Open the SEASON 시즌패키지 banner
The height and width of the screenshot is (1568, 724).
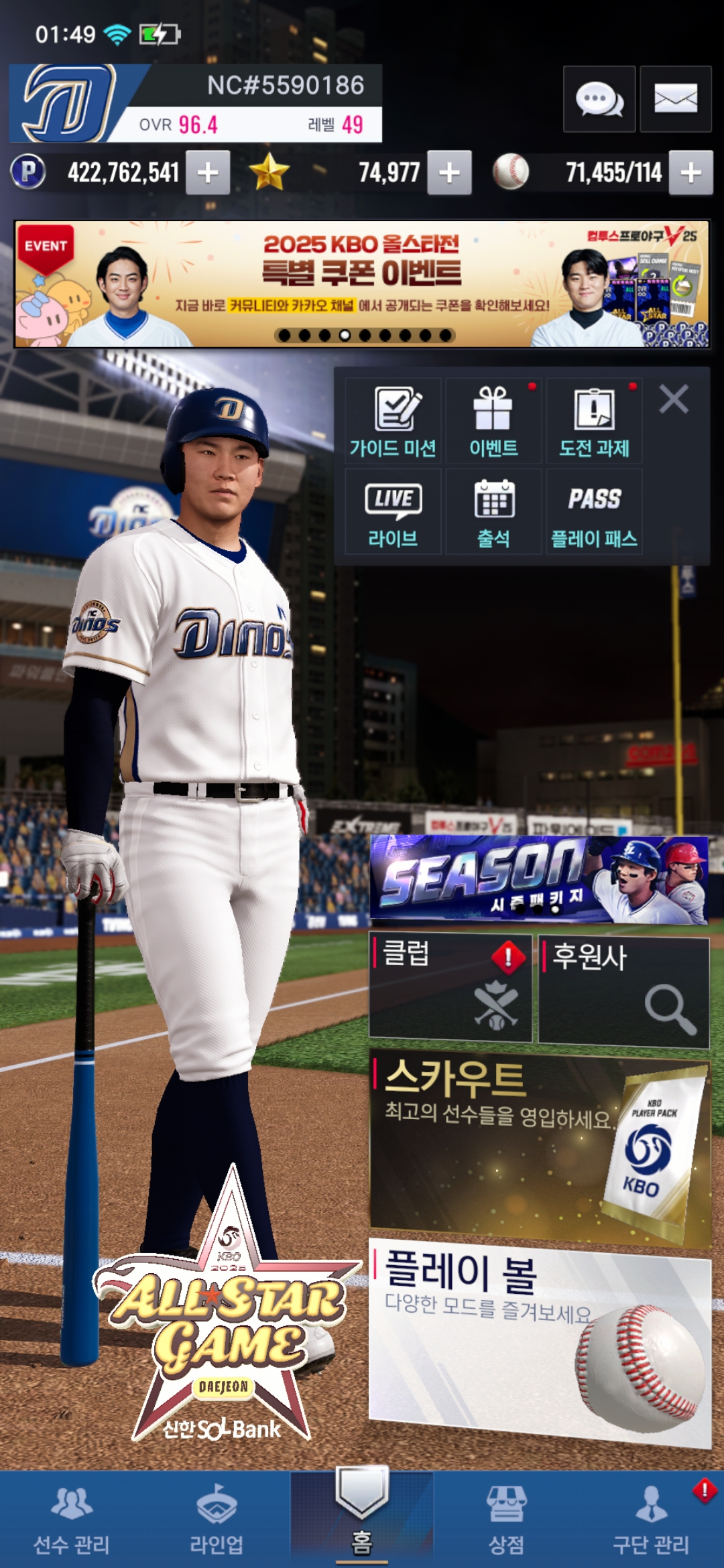point(539,879)
